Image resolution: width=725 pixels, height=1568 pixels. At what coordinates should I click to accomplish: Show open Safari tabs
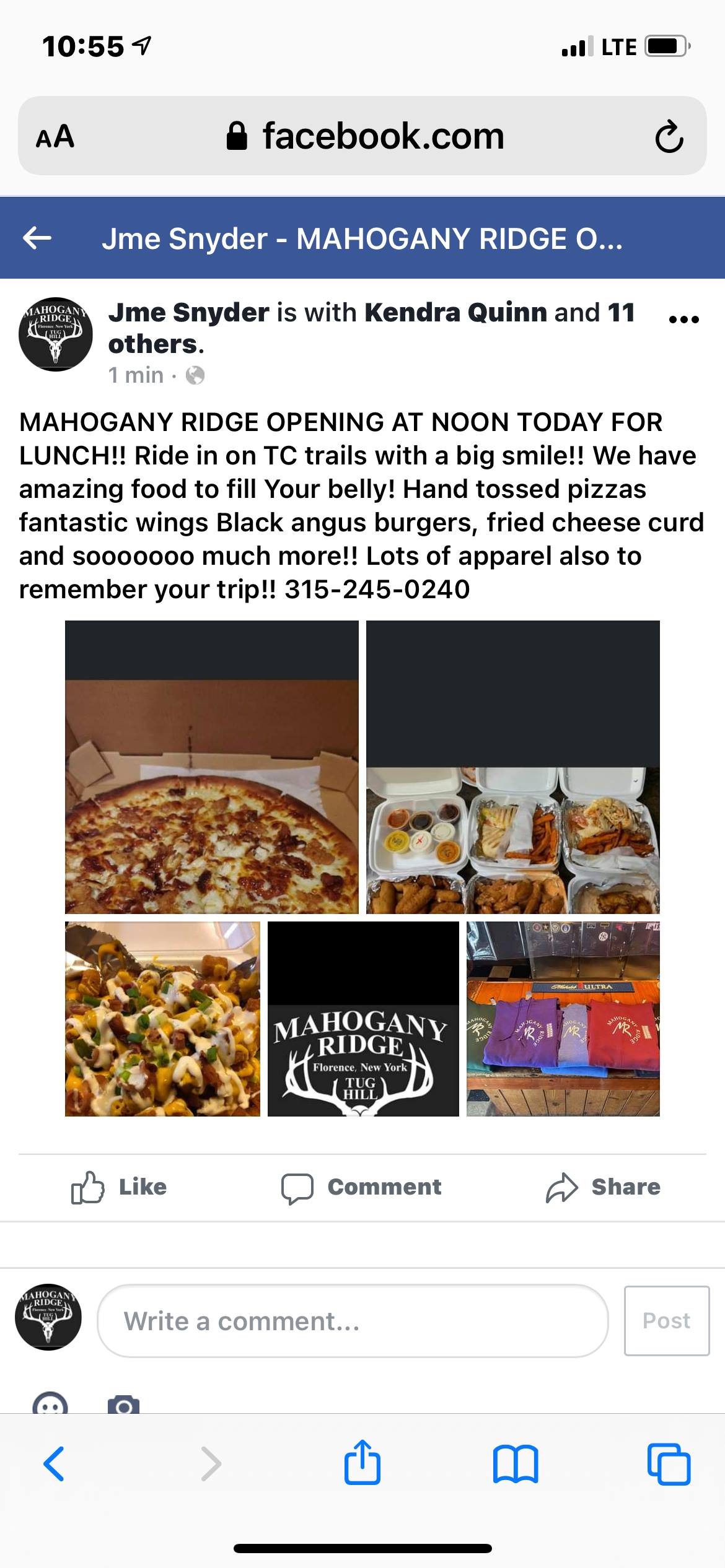669,1464
